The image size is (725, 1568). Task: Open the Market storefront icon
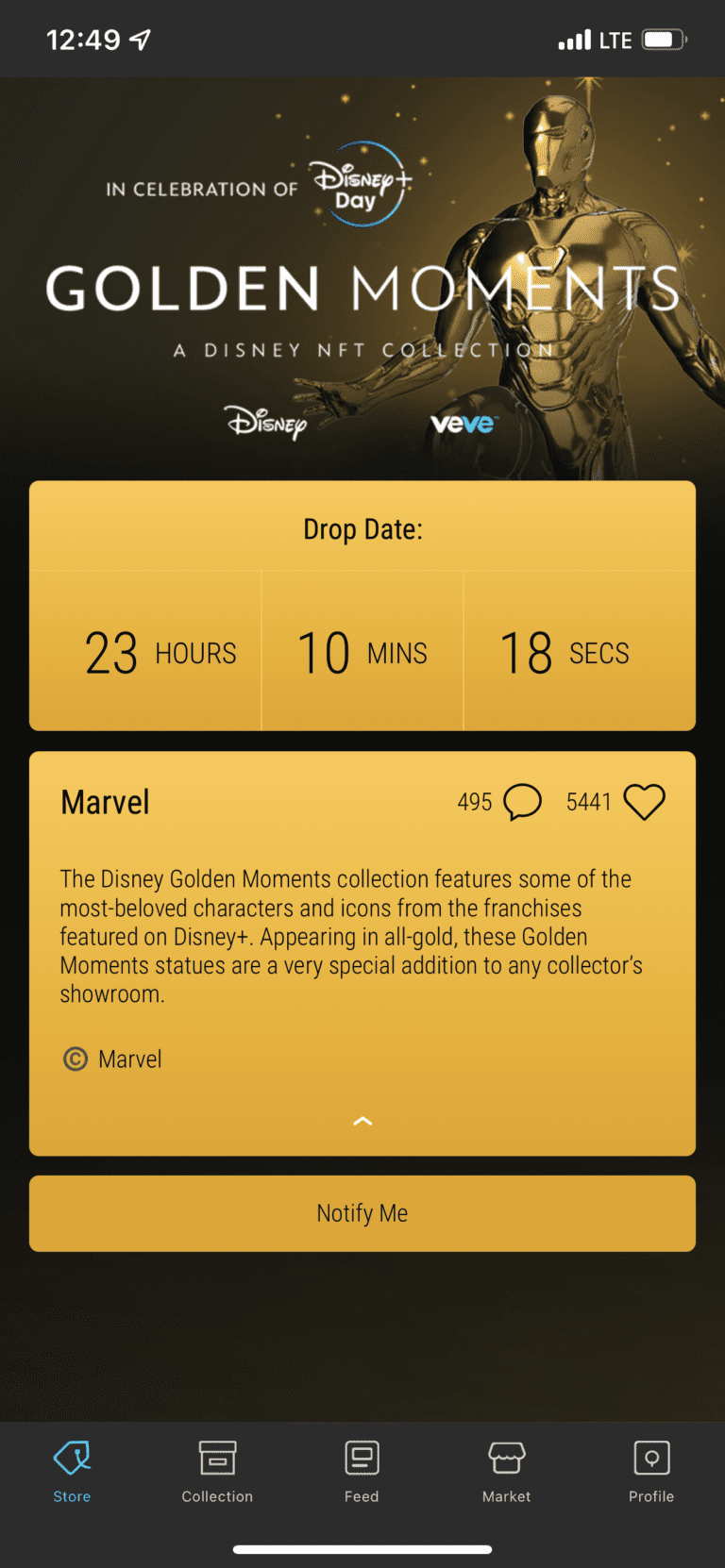[x=506, y=1456]
